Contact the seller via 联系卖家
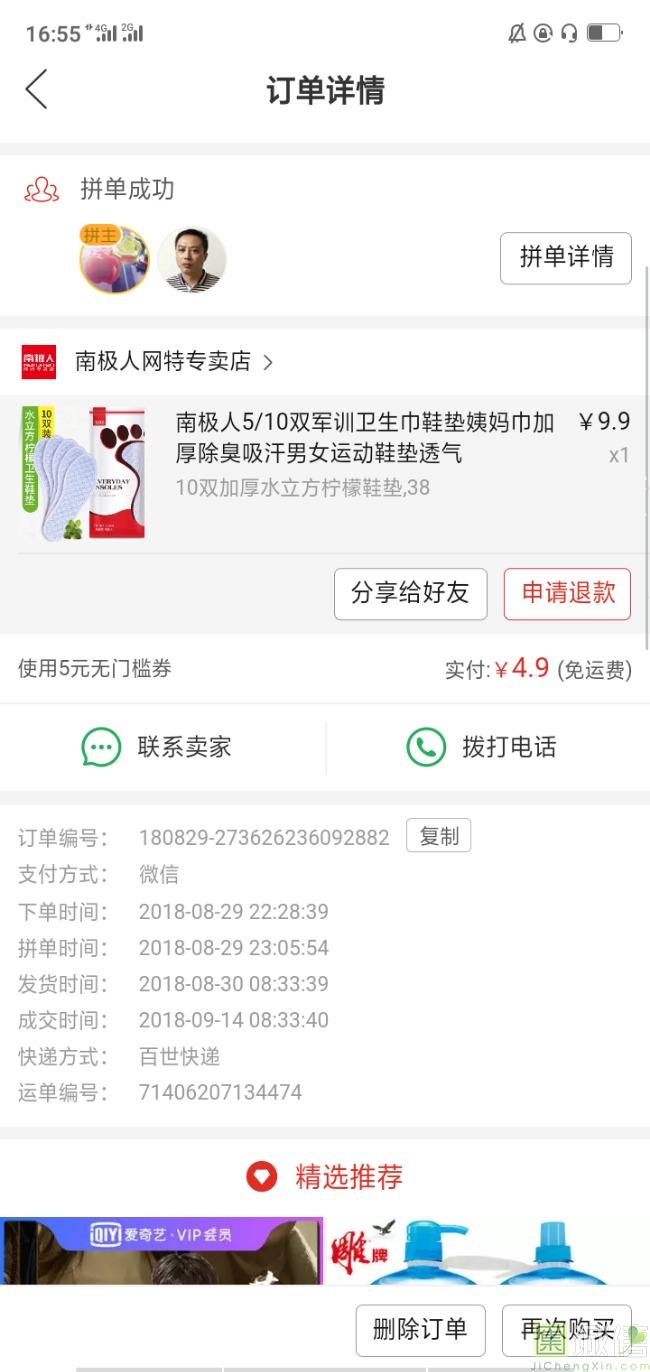The image size is (650, 1372). point(157,747)
